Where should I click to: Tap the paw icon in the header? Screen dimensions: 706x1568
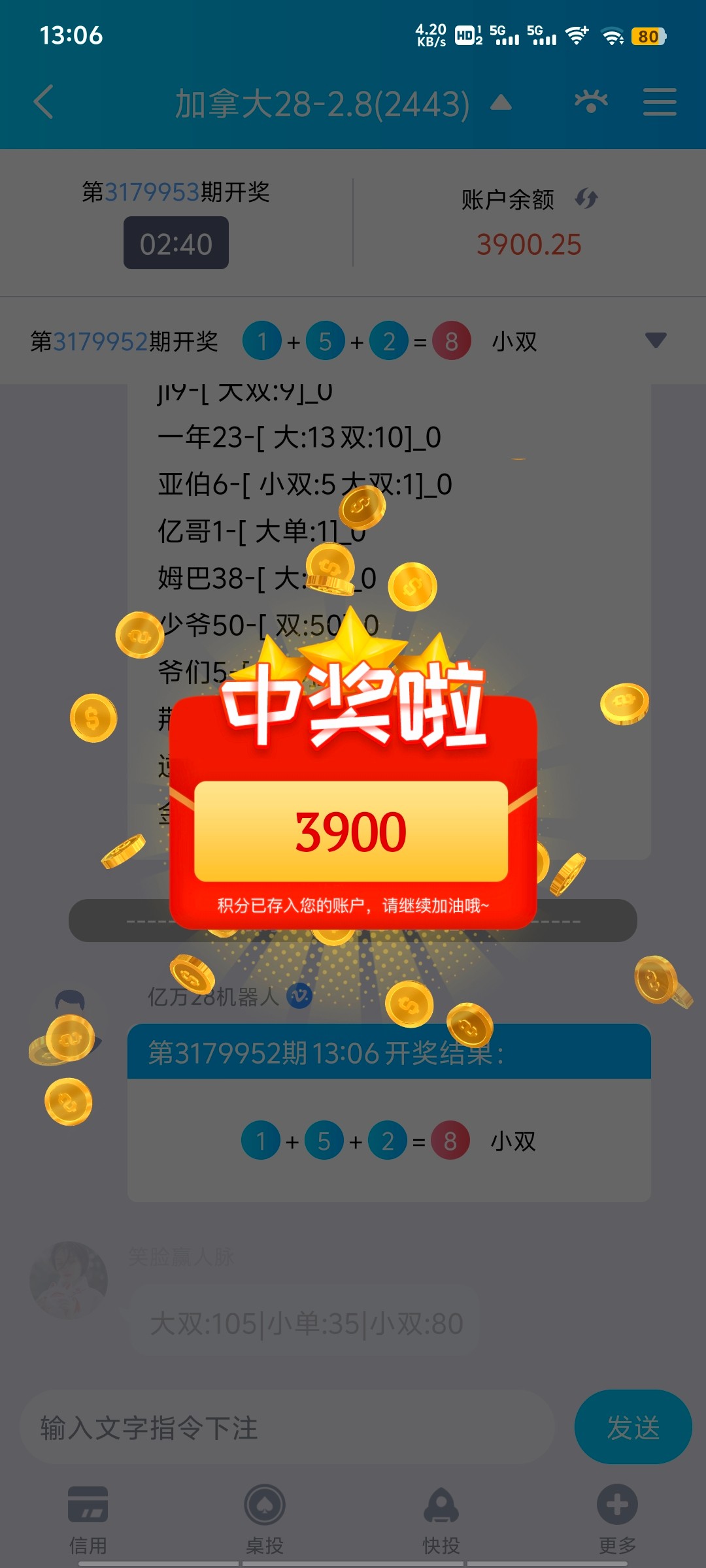(x=591, y=103)
